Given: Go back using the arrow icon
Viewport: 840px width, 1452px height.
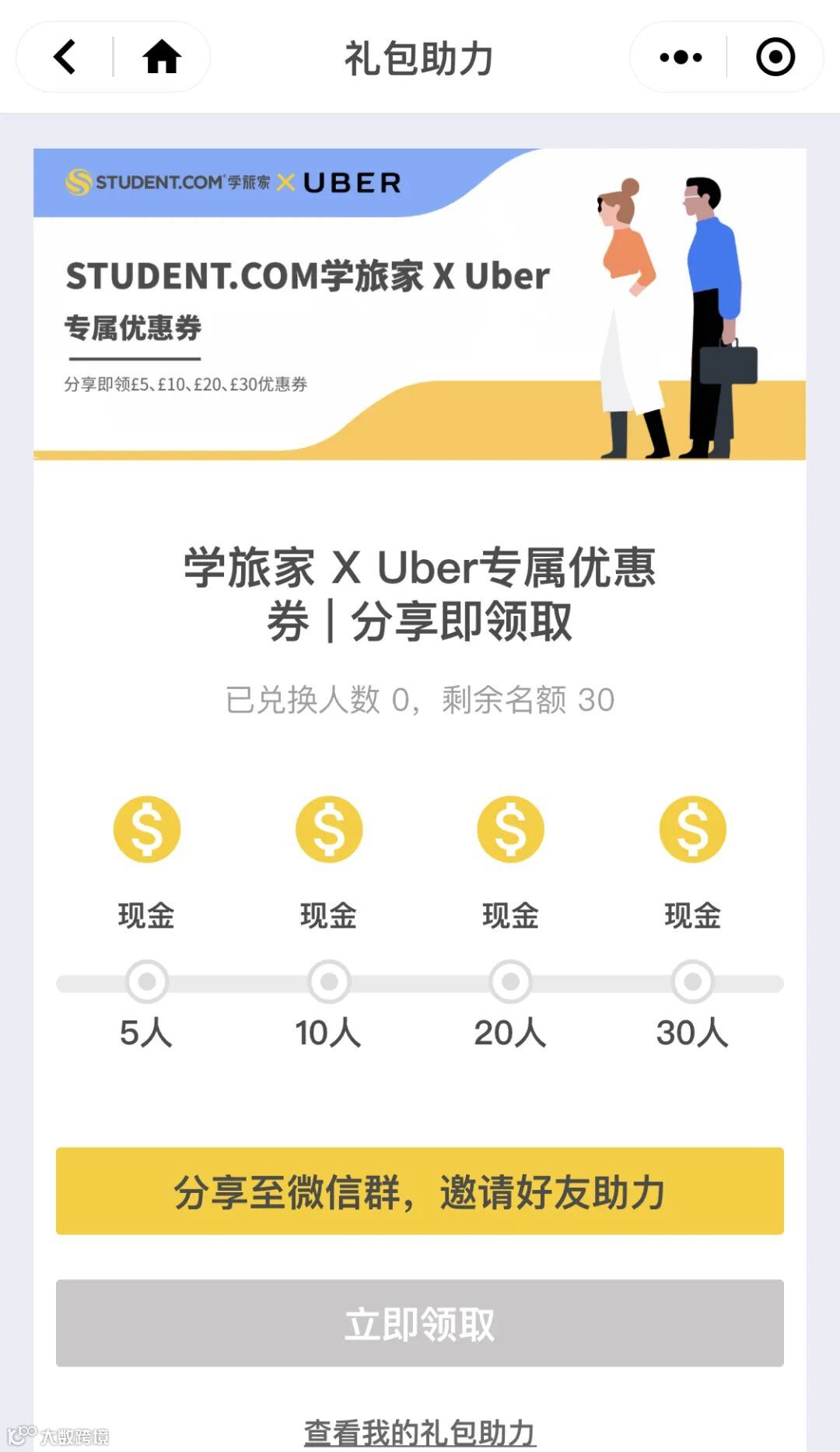Looking at the screenshot, I should [65, 57].
